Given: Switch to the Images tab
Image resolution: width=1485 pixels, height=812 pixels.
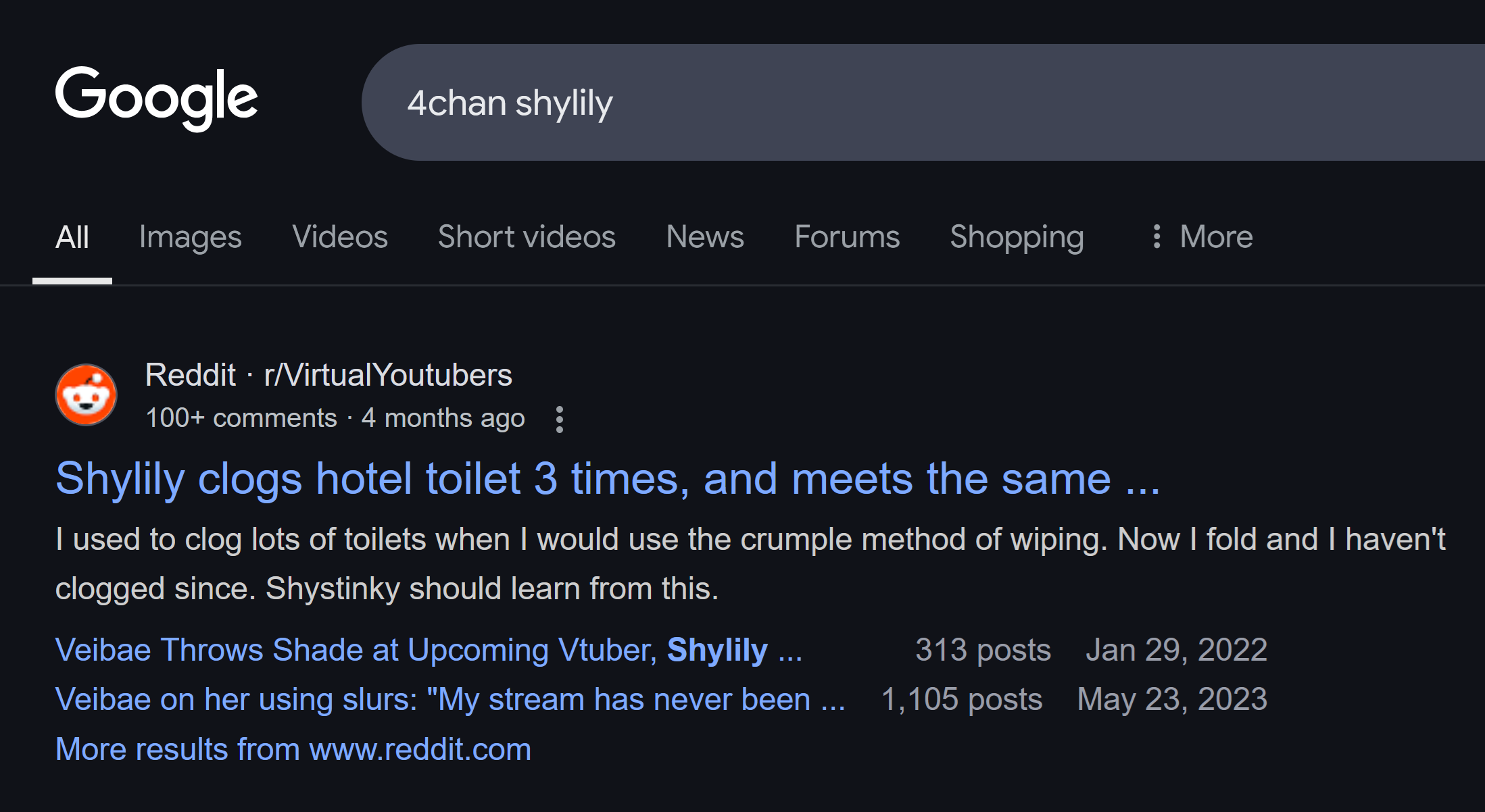Looking at the screenshot, I should pyautogui.click(x=190, y=237).
